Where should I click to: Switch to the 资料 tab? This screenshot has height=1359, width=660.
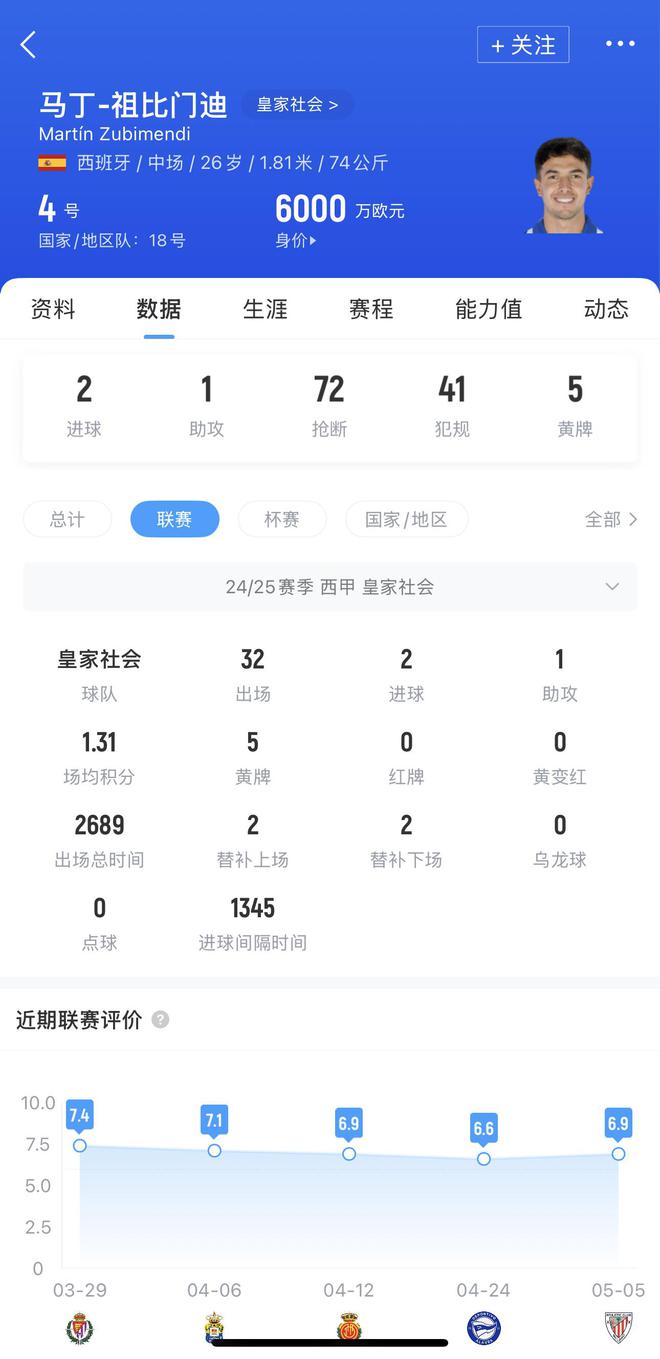[x=53, y=309]
